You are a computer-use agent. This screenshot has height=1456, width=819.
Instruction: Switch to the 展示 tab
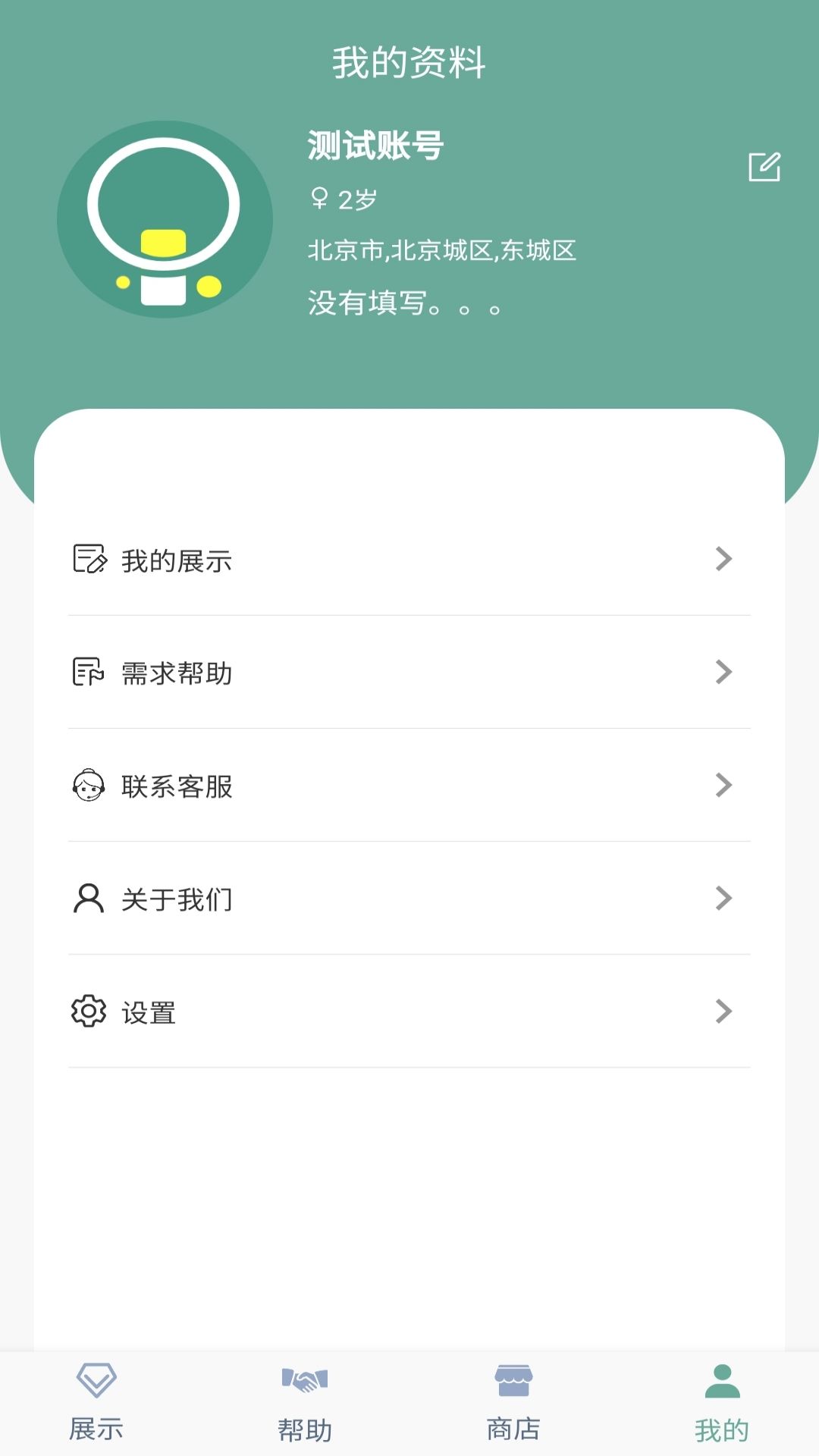(x=96, y=1403)
